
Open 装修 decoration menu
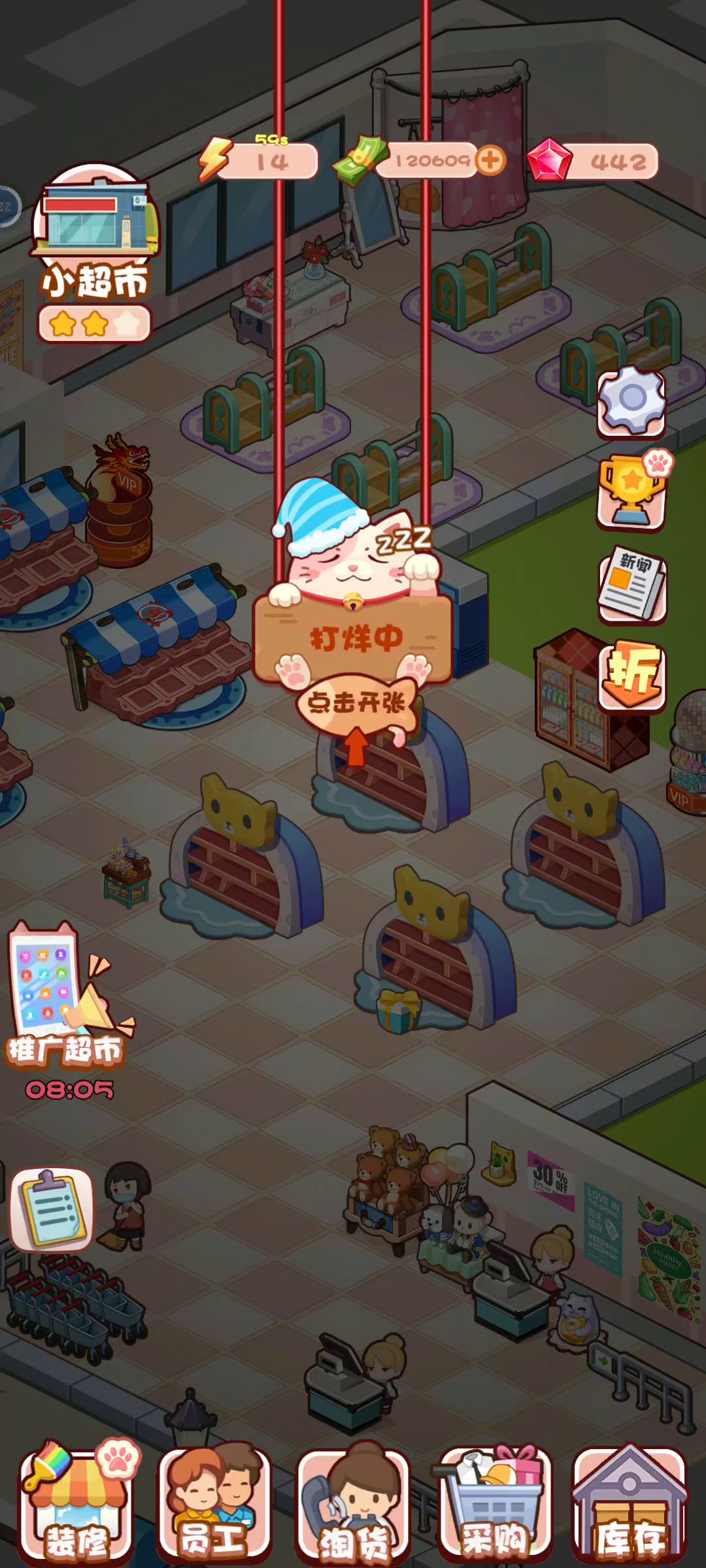77,1503
